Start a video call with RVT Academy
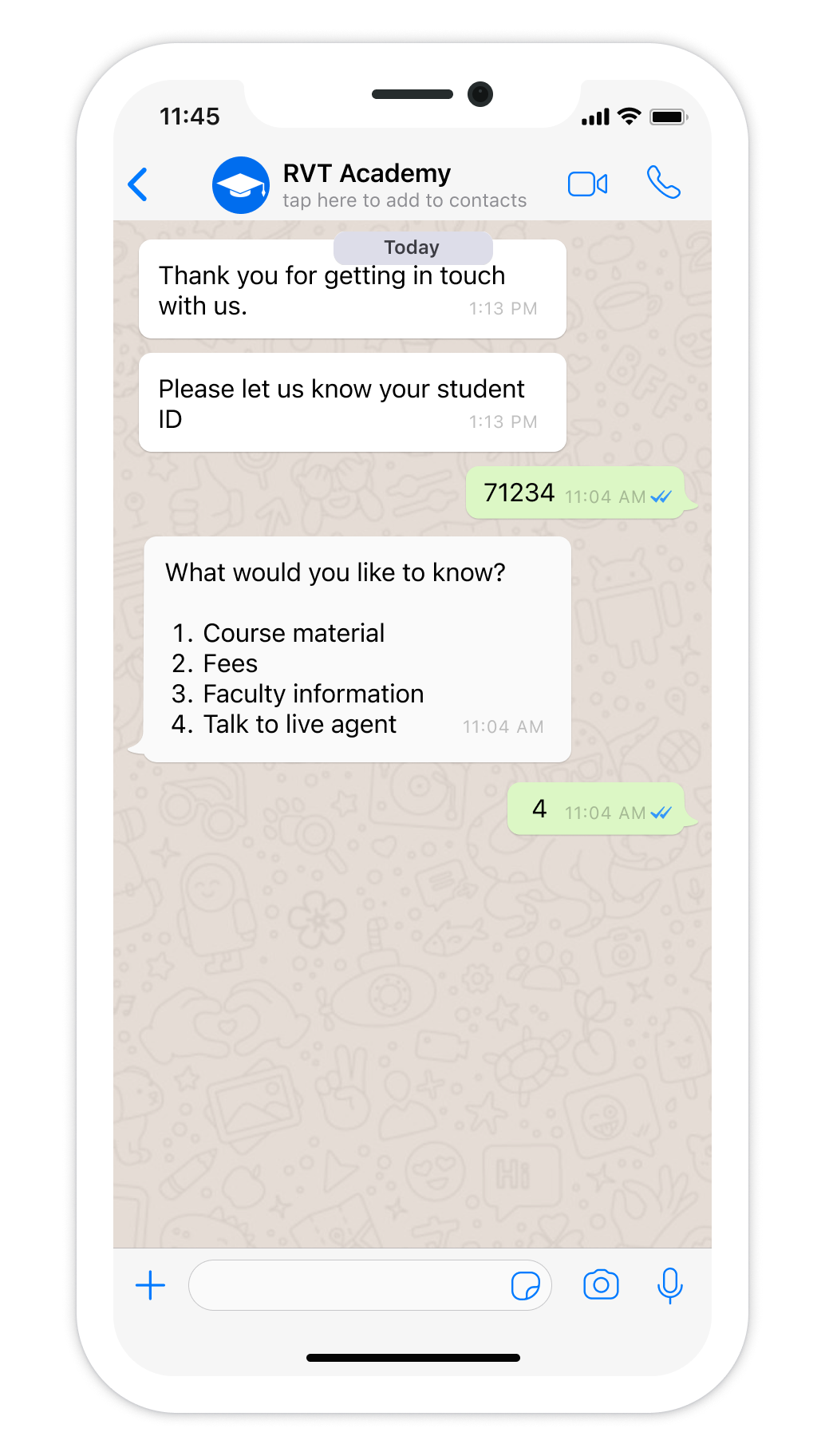 pos(587,184)
